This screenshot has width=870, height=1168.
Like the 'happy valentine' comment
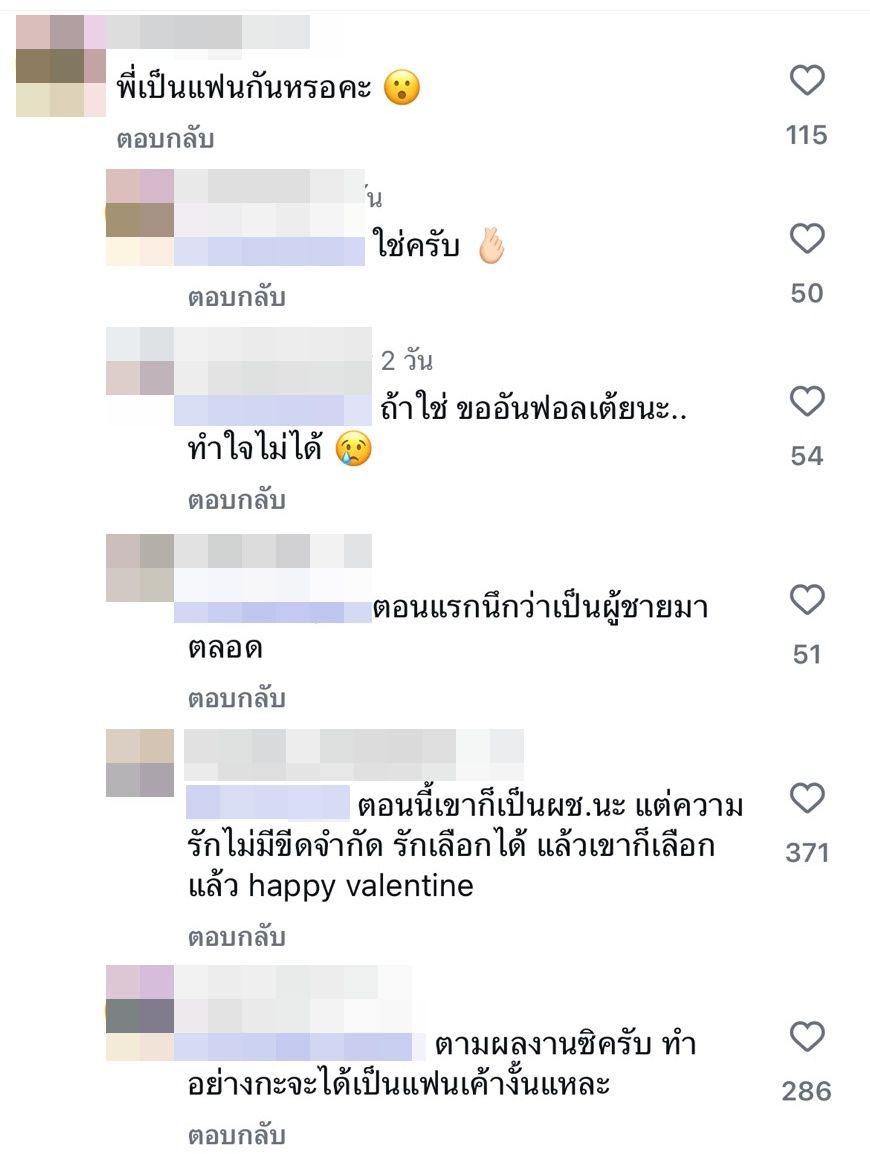pos(806,799)
